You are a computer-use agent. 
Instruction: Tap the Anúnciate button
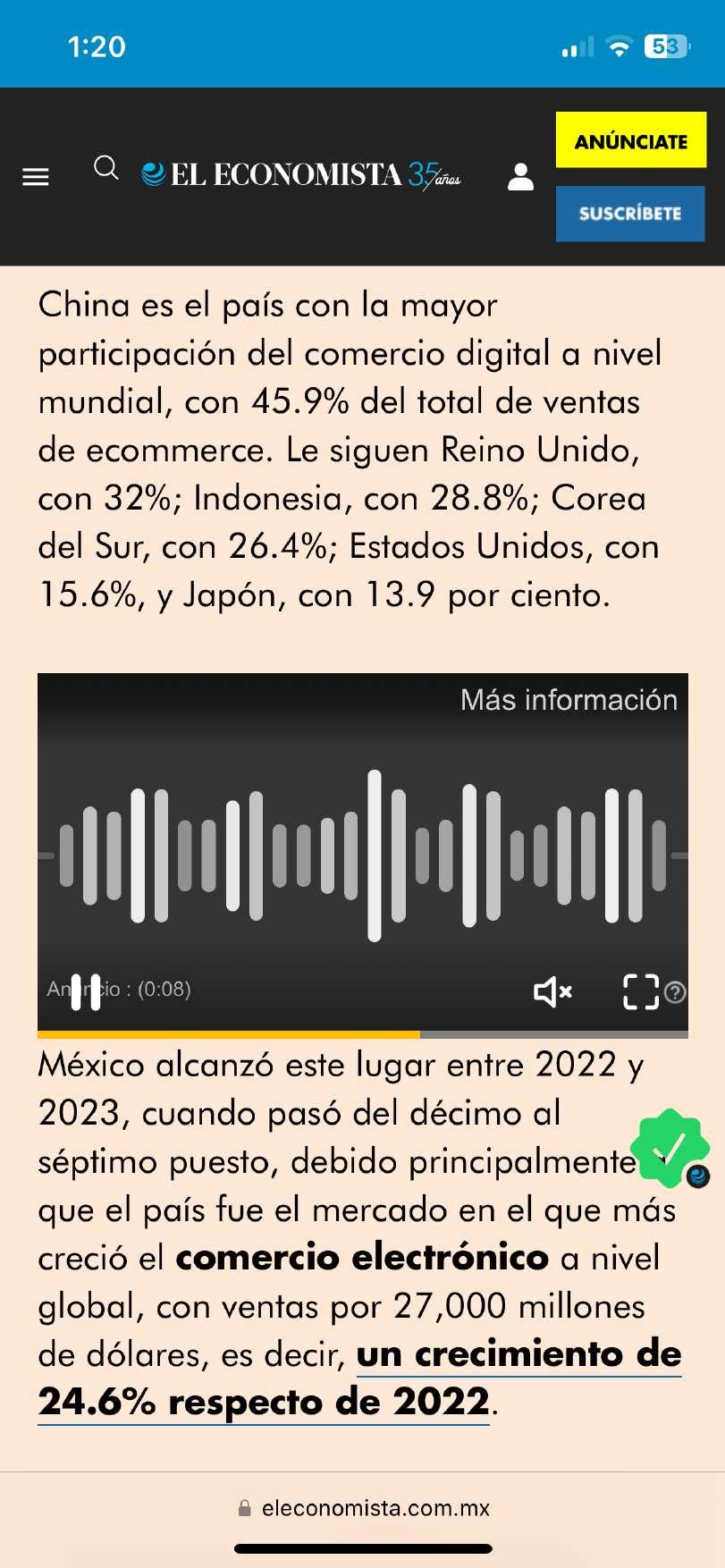point(630,140)
